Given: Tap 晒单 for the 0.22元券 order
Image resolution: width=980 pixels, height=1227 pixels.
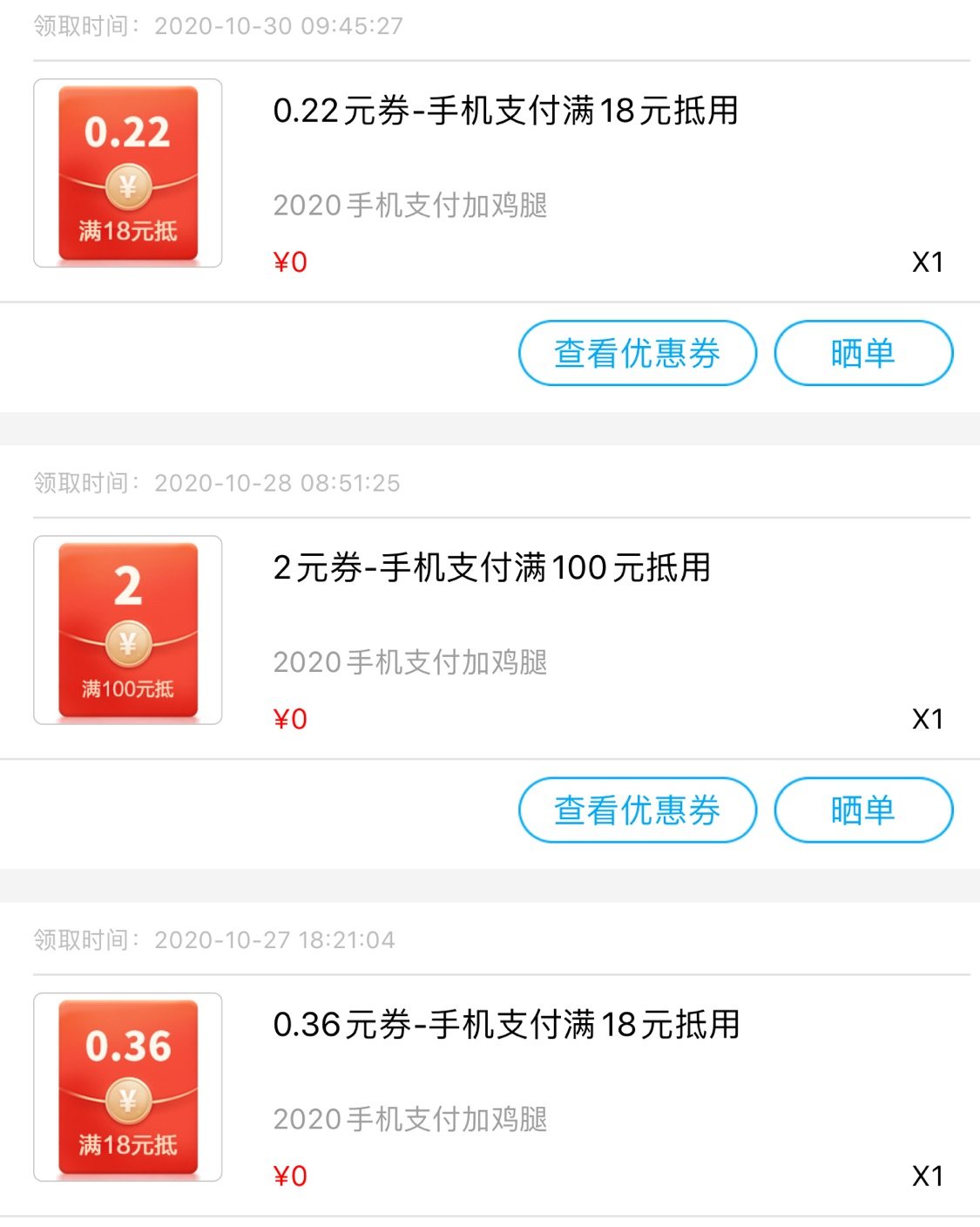Looking at the screenshot, I should 863,353.
